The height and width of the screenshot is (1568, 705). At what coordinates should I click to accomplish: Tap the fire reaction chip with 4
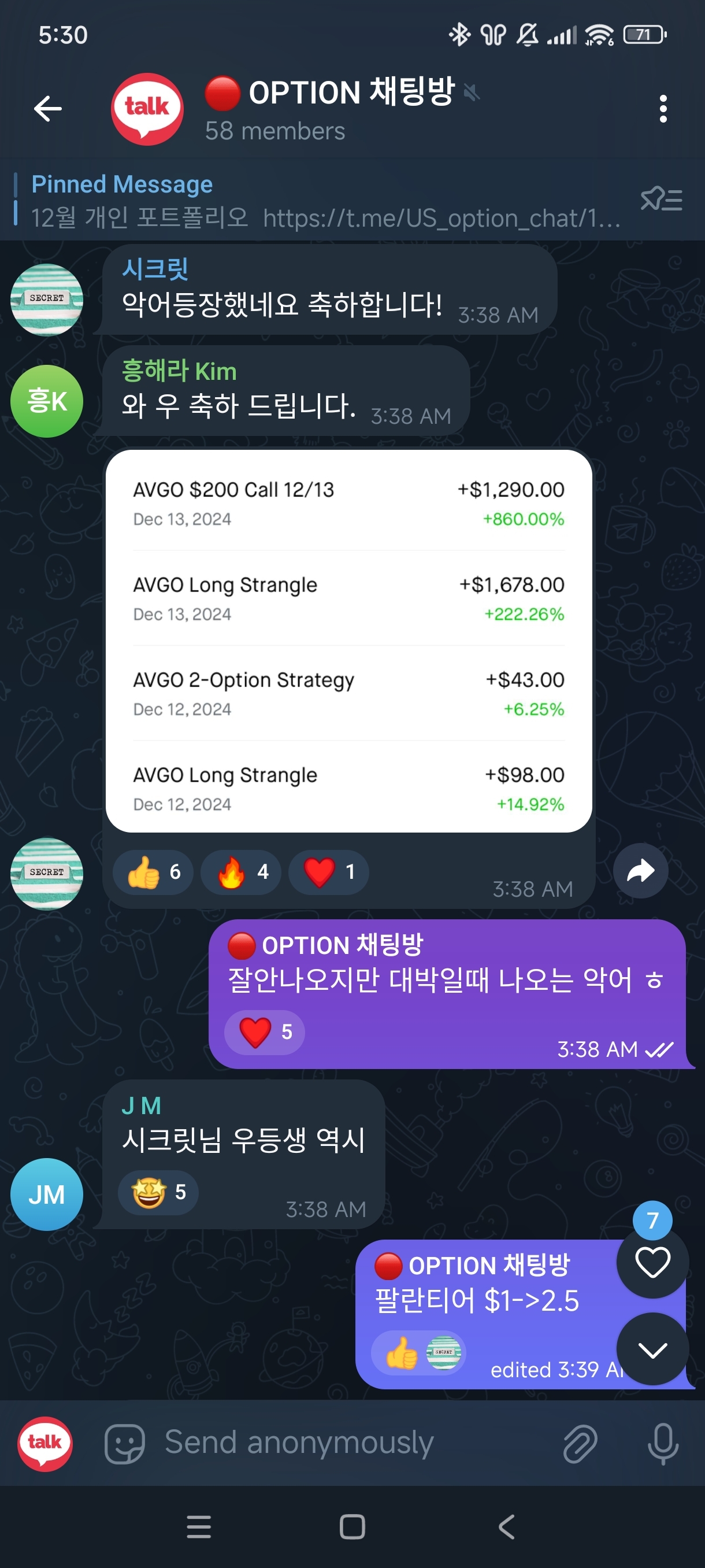[x=241, y=872]
